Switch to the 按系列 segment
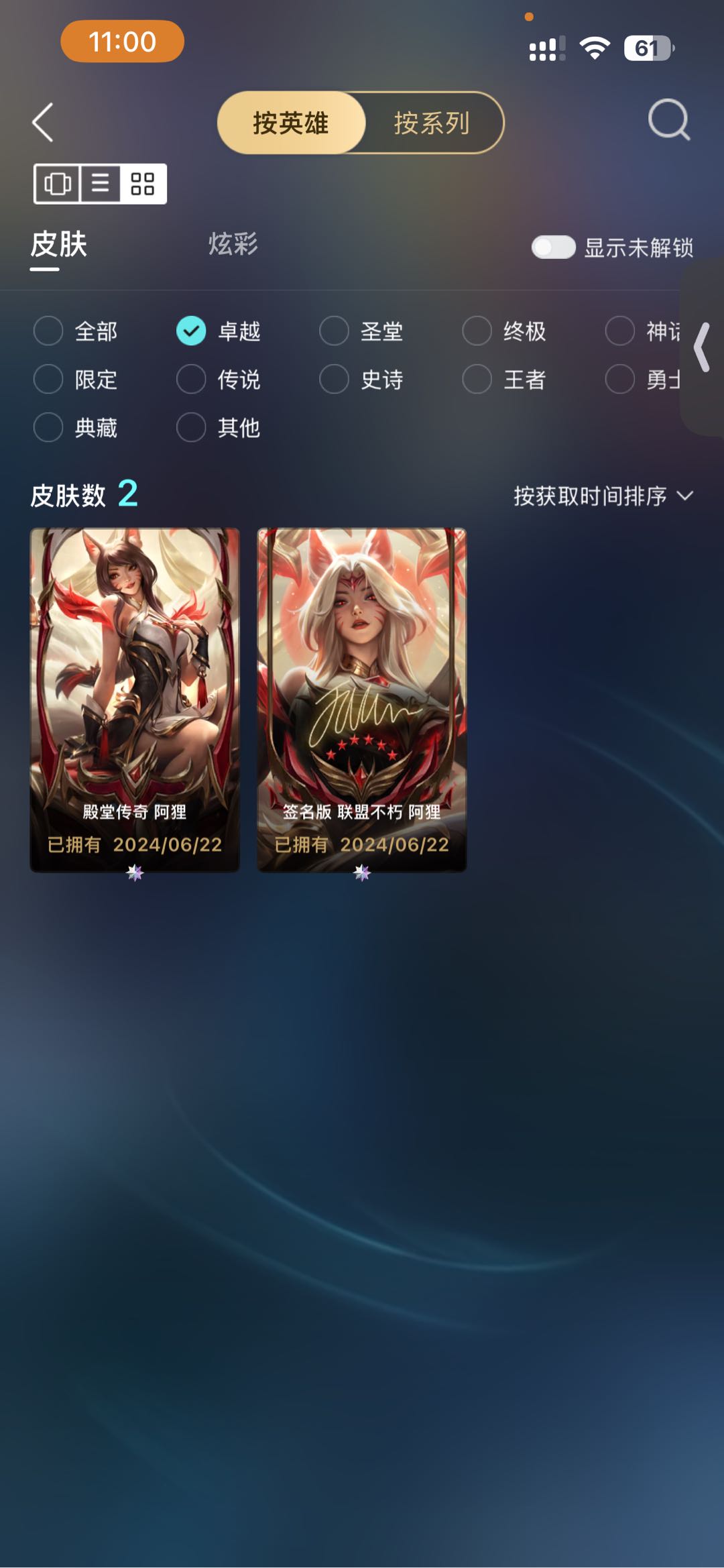This screenshot has height=1568, width=724. coord(432,123)
